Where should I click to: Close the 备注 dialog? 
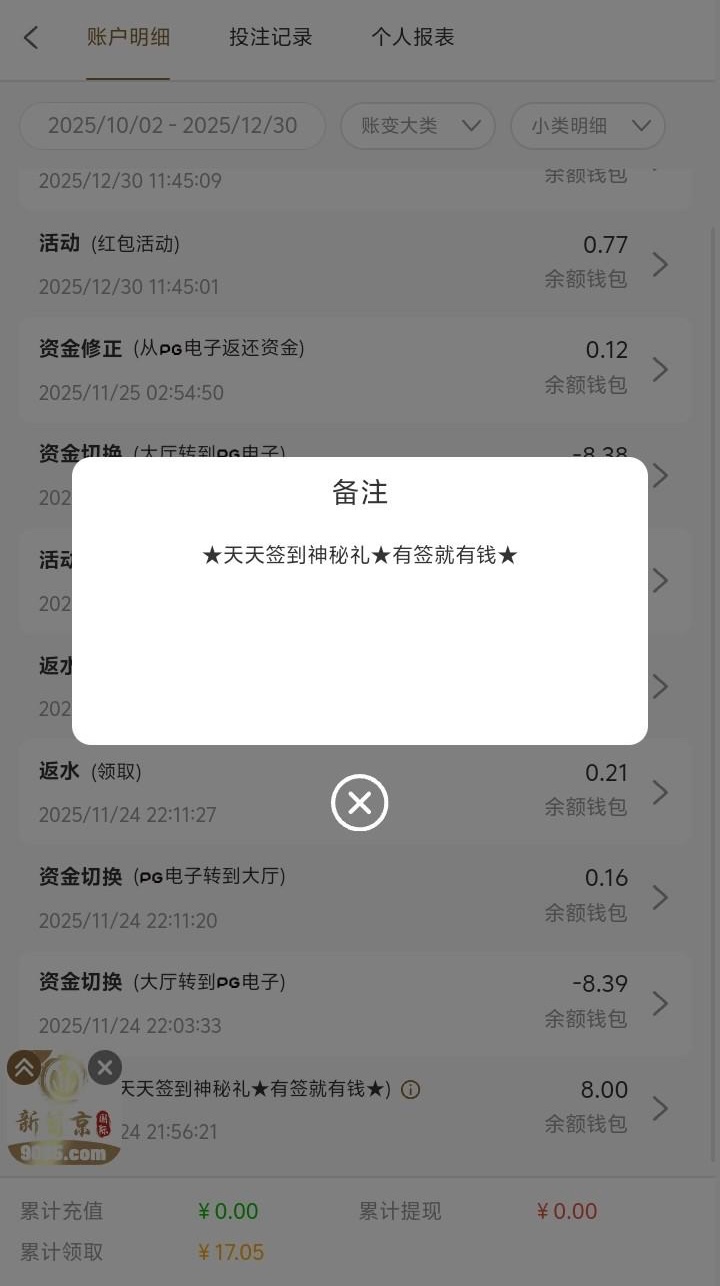pyautogui.click(x=360, y=803)
